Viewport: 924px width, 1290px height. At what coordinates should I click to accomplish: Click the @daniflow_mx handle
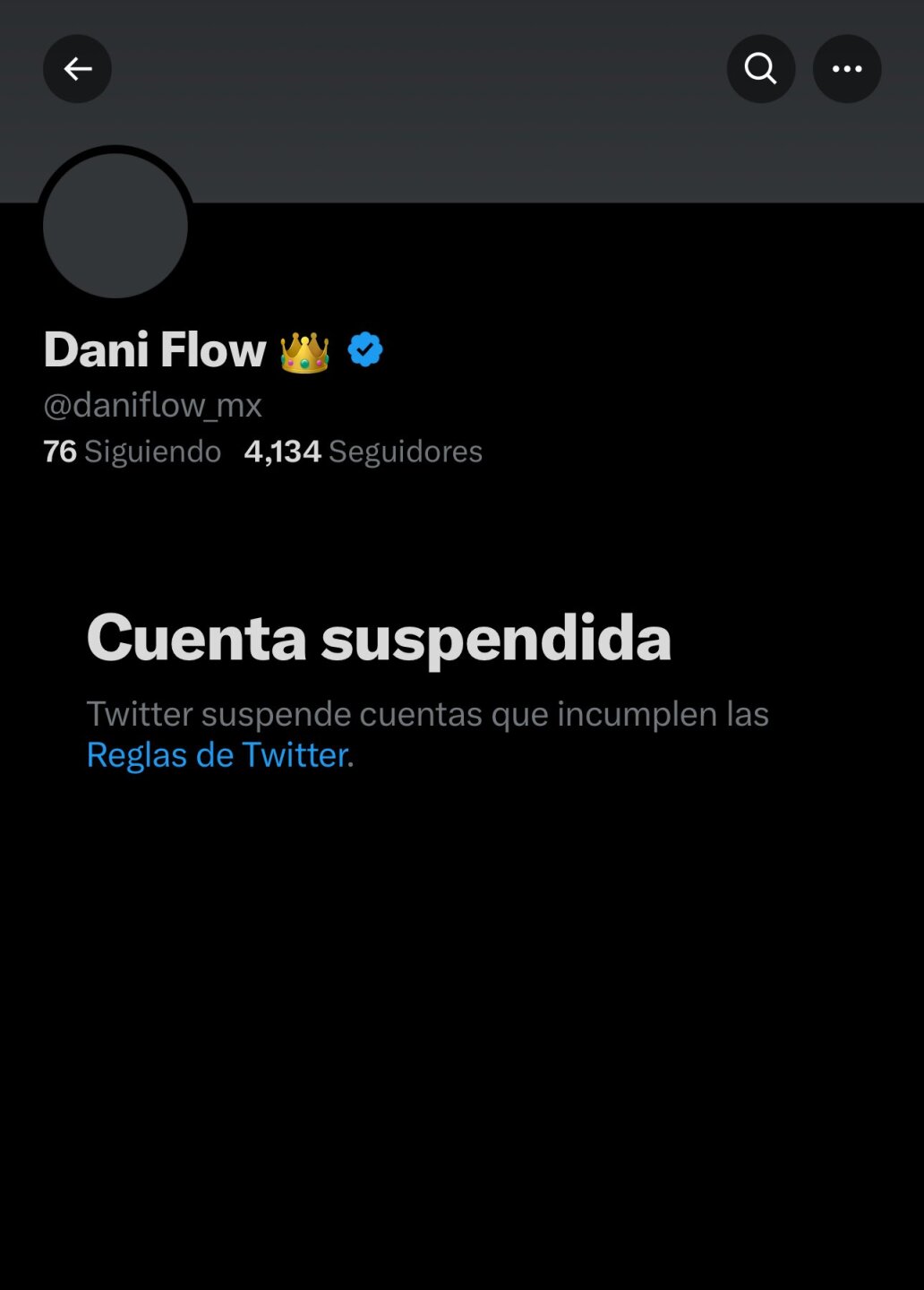pos(153,405)
